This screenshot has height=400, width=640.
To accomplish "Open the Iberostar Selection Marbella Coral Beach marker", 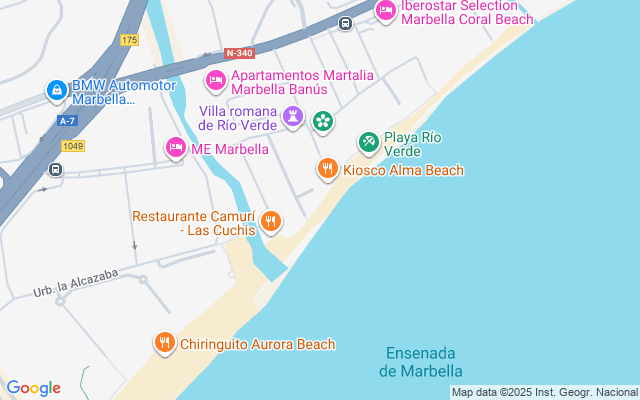I will [386, 10].
